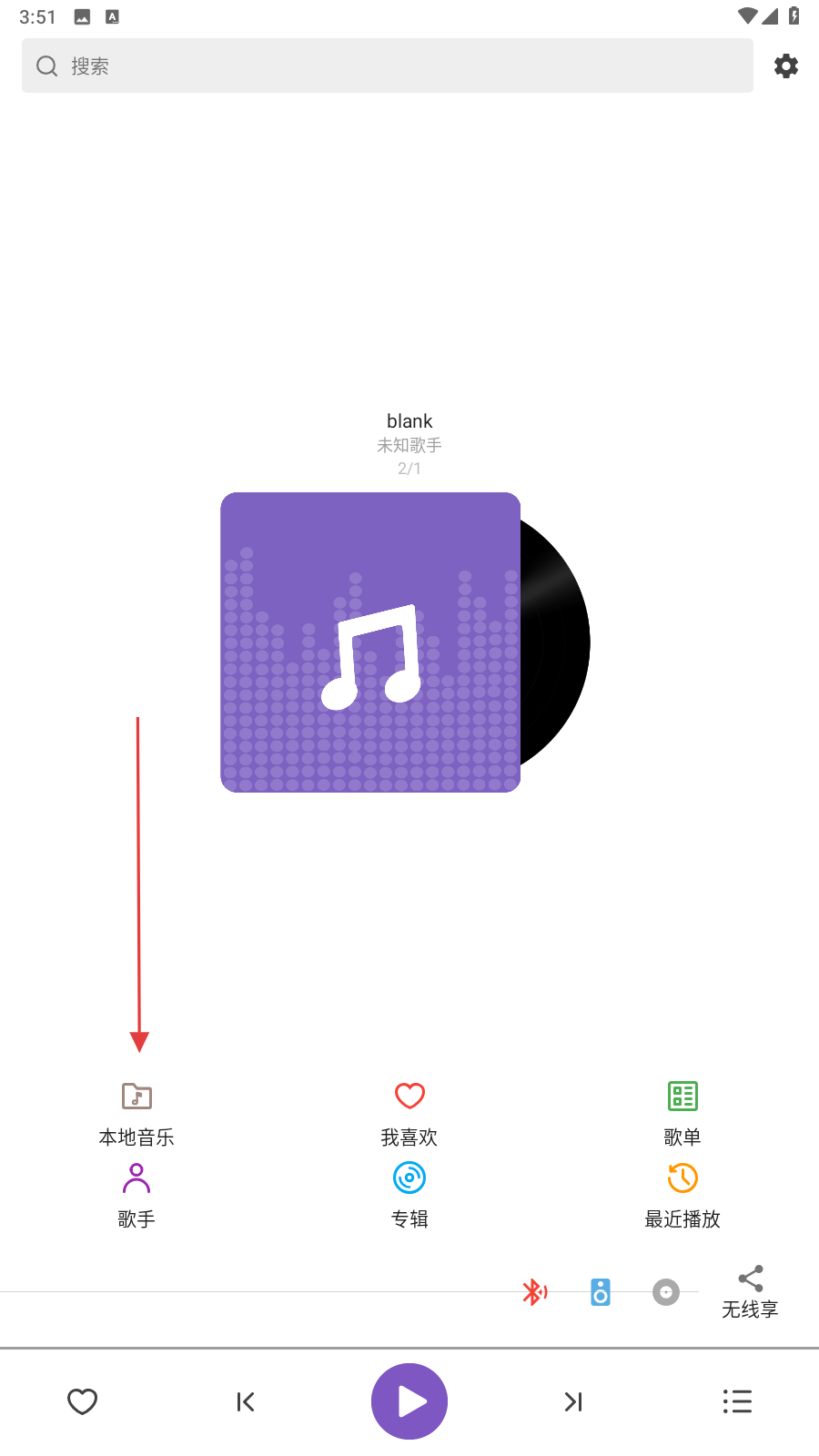Open the blank album cover art
Image resolution: width=819 pixels, height=1456 pixels.
370,642
